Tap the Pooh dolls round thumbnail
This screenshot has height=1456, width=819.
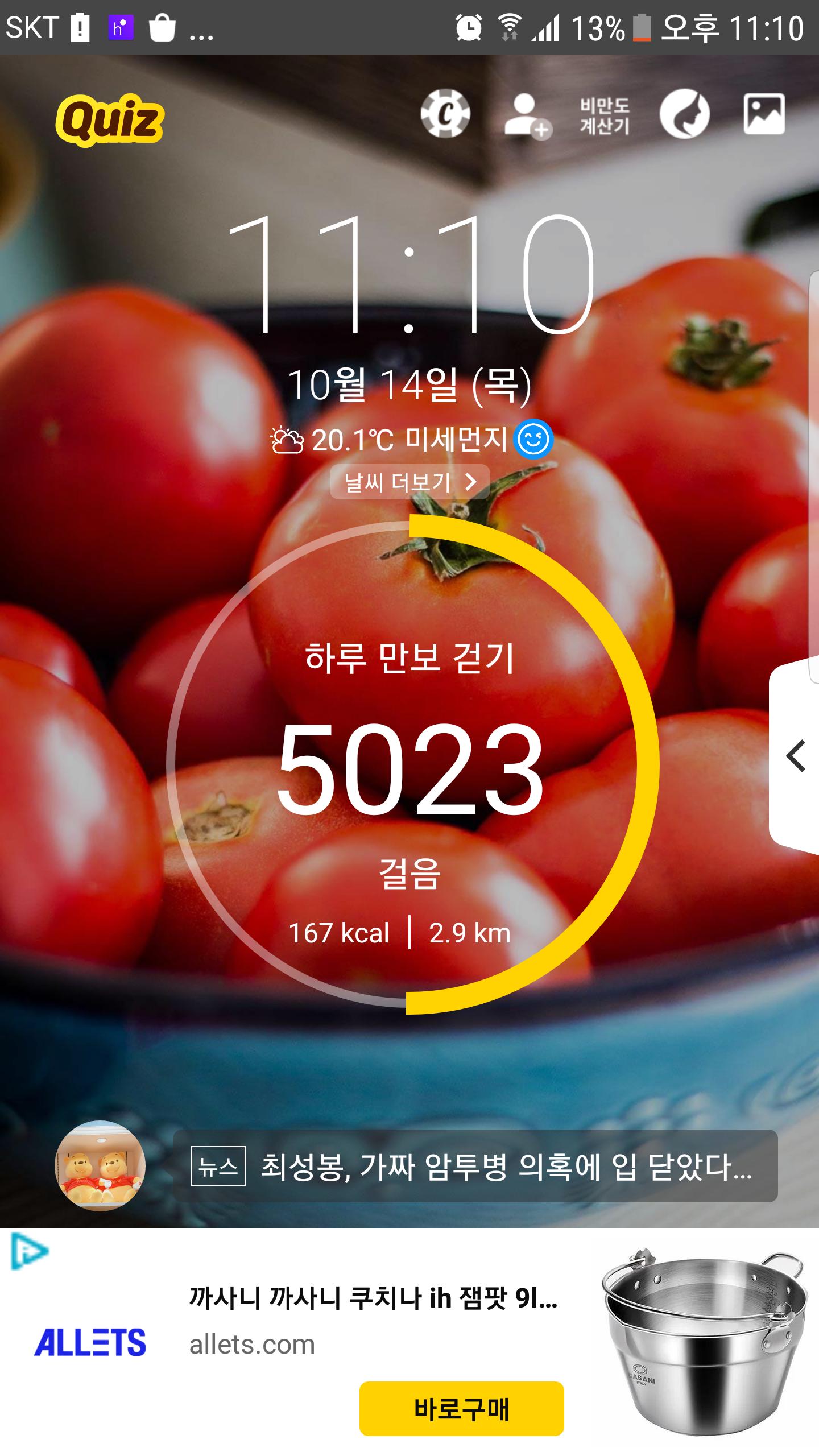(x=100, y=1166)
